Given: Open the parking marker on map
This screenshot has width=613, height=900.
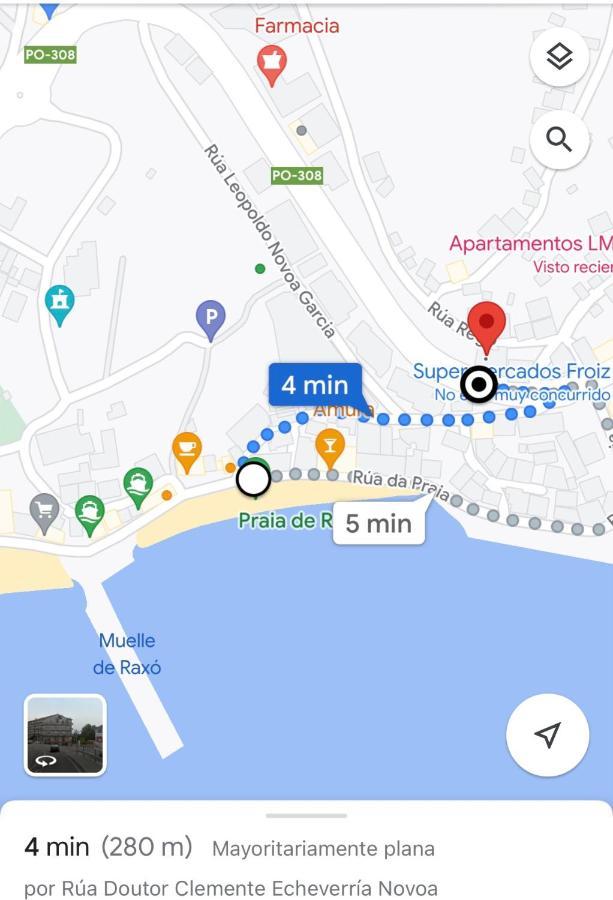Looking at the screenshot, I should [x=210, y=320].
